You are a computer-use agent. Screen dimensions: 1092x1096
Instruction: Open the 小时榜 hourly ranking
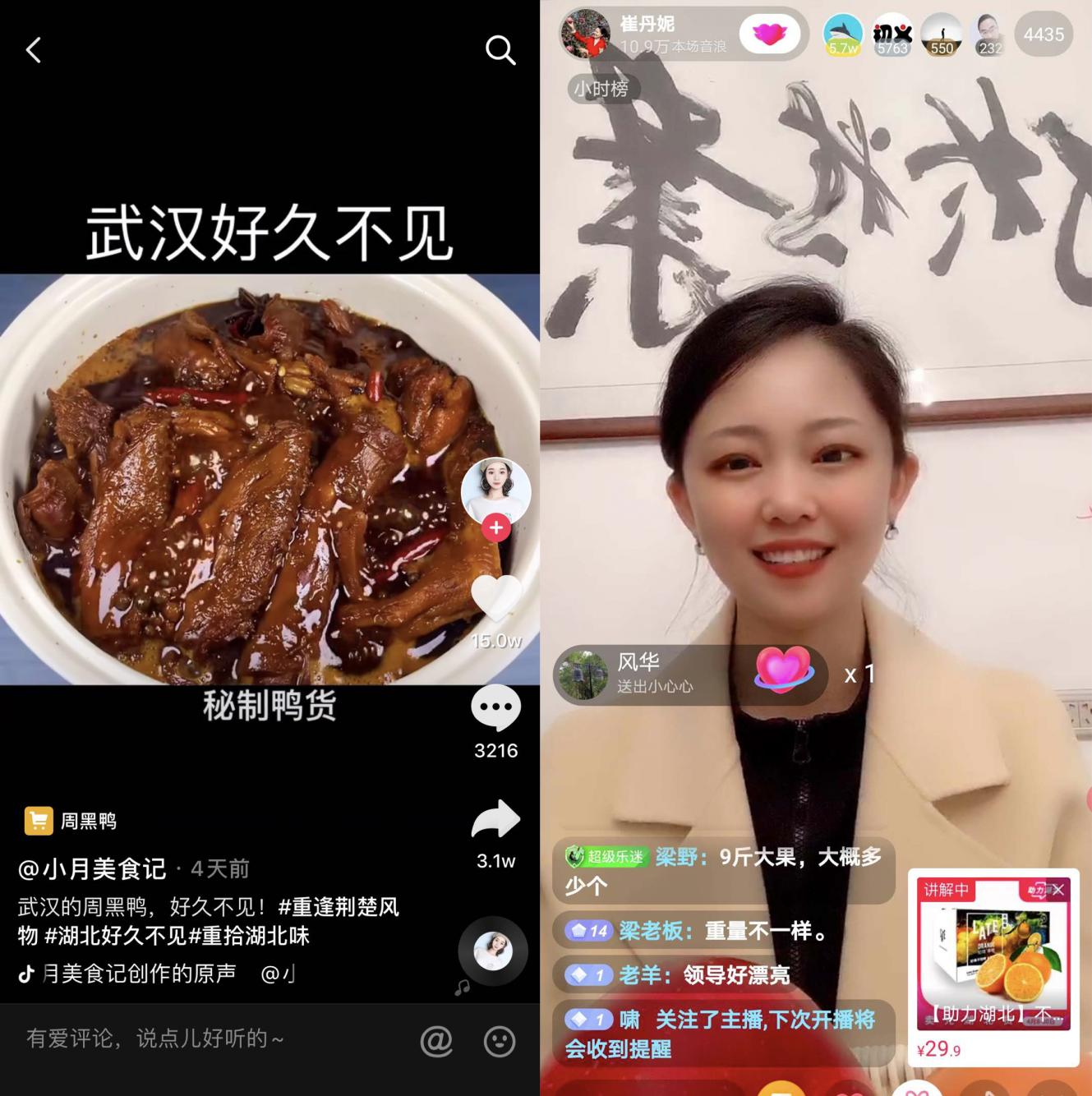pyautogui.click(x=601, y=89)
